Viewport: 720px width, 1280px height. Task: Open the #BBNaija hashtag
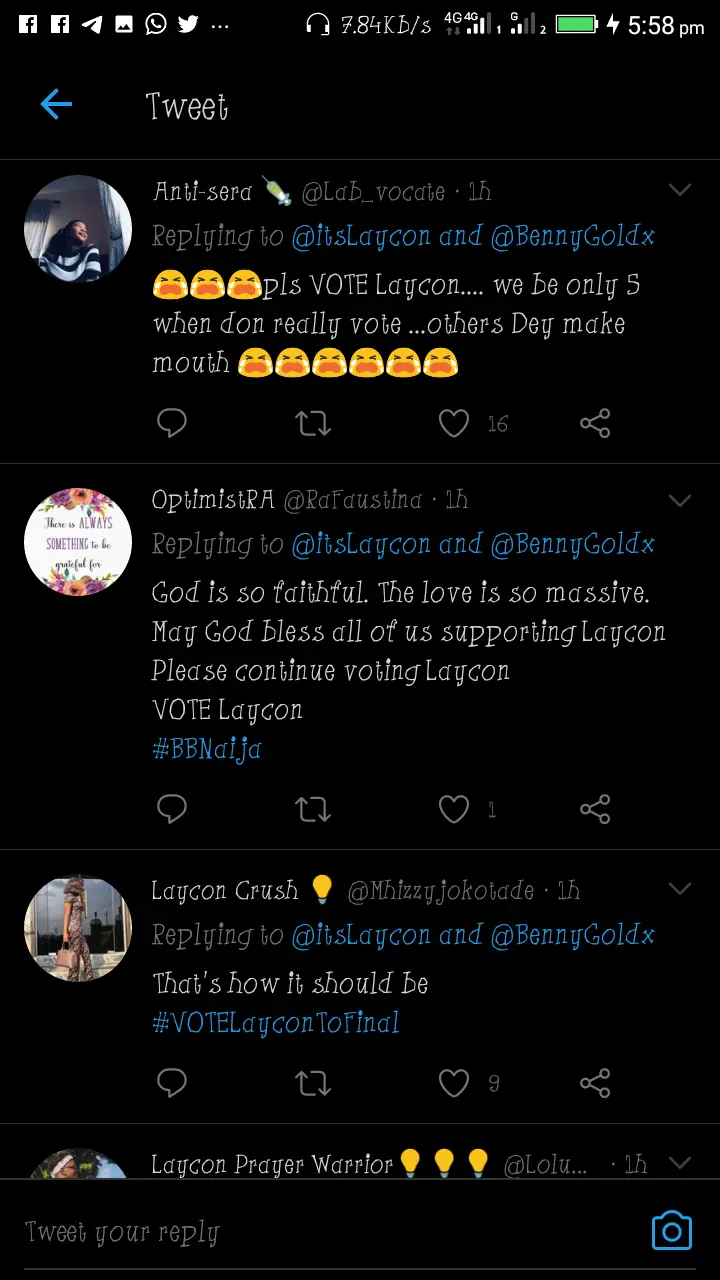pos(207,749)
